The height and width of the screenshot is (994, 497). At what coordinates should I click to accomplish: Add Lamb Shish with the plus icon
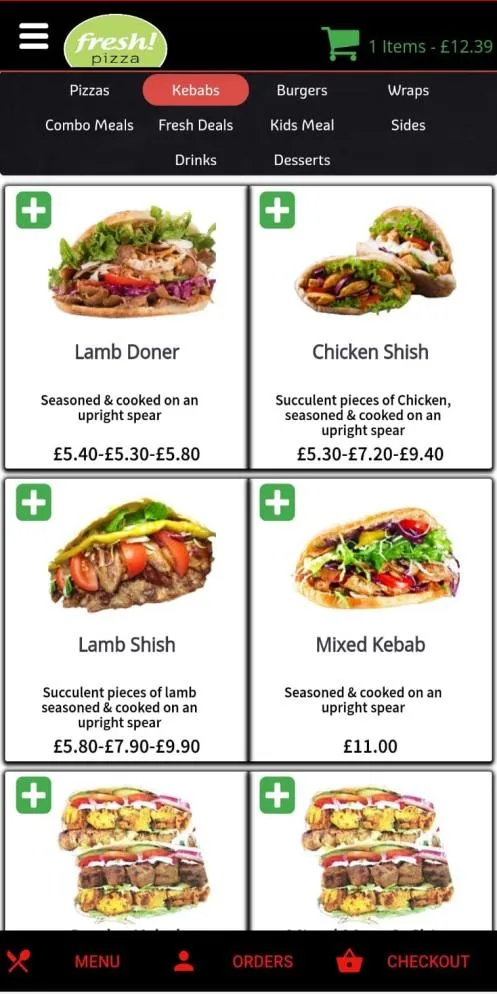pos(34,502)
